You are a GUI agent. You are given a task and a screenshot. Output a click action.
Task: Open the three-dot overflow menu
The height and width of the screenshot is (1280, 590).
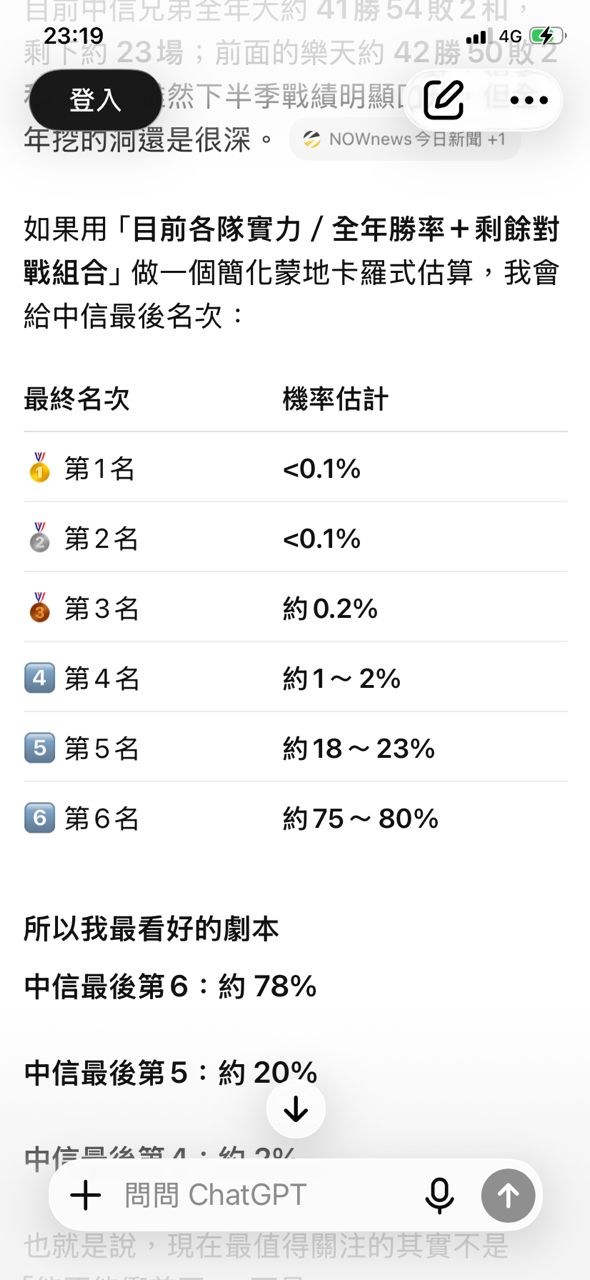click(x=529, y=100)
